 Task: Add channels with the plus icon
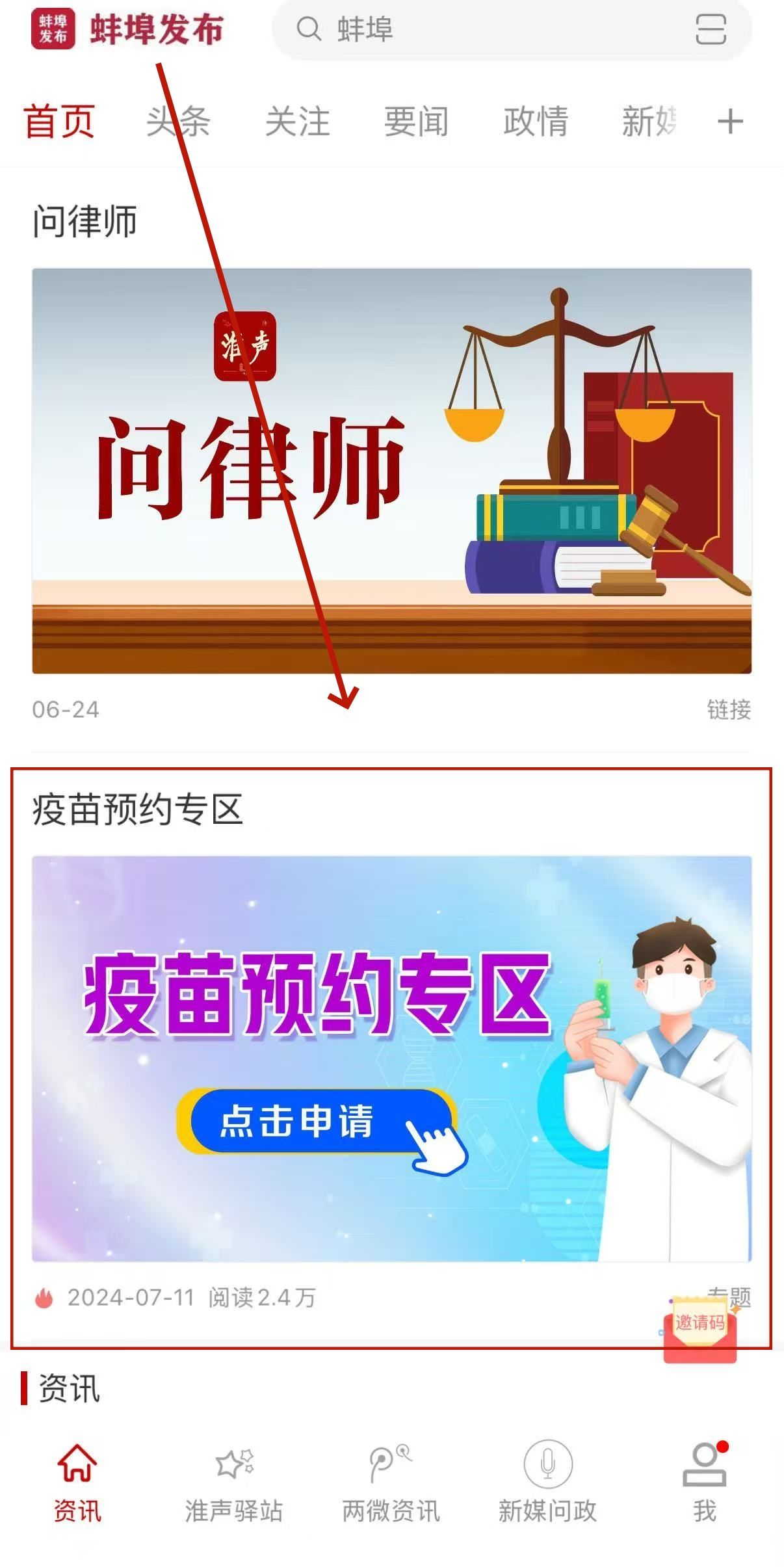729,122
